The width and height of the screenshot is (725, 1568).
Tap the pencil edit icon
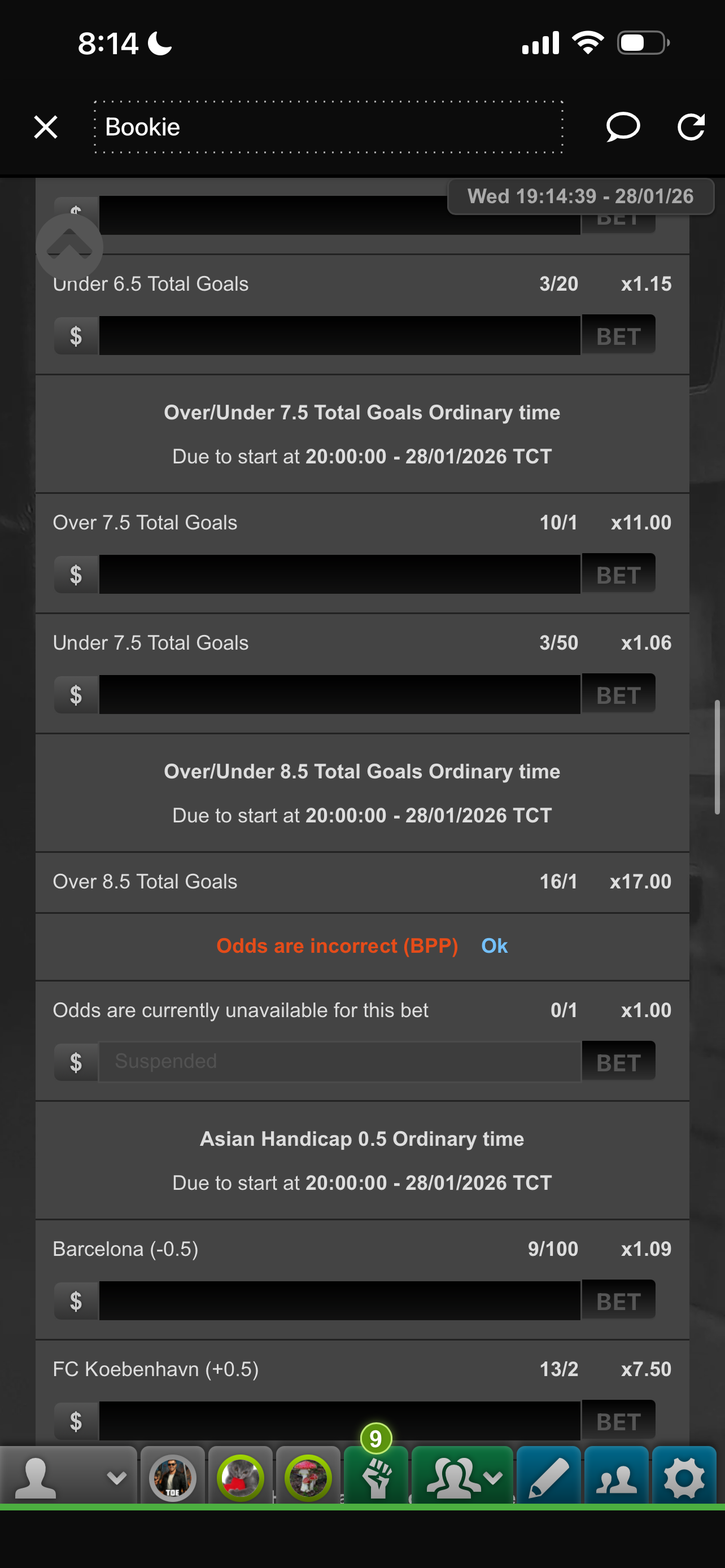548,1477
